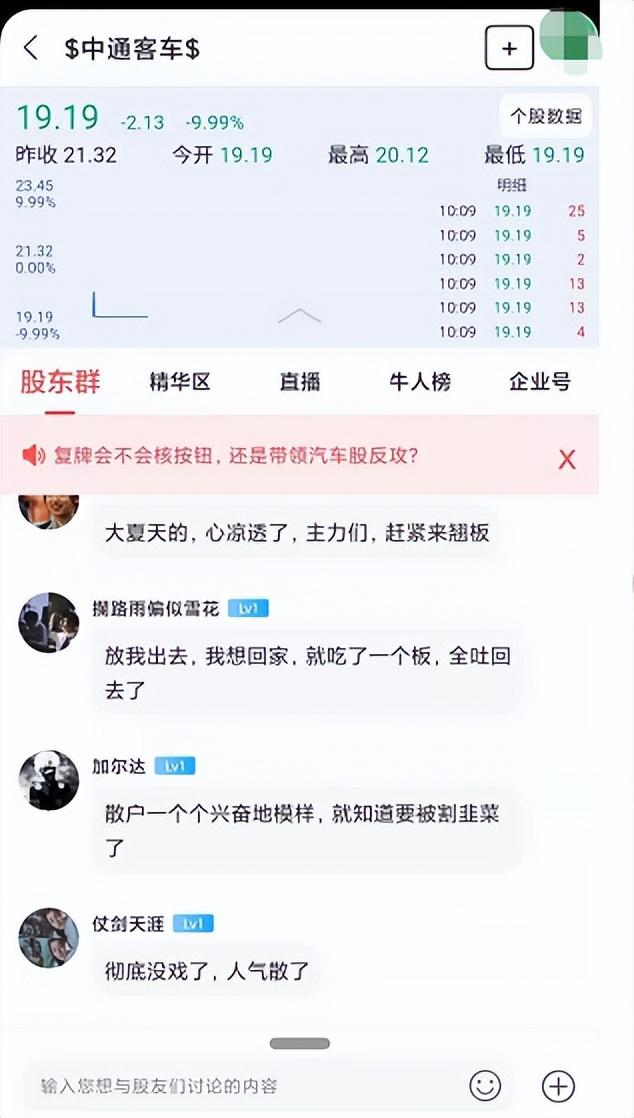Collapse the chart with the up chevron
634x1118 pixels.
pyautogui.click(x=300, y=317)
